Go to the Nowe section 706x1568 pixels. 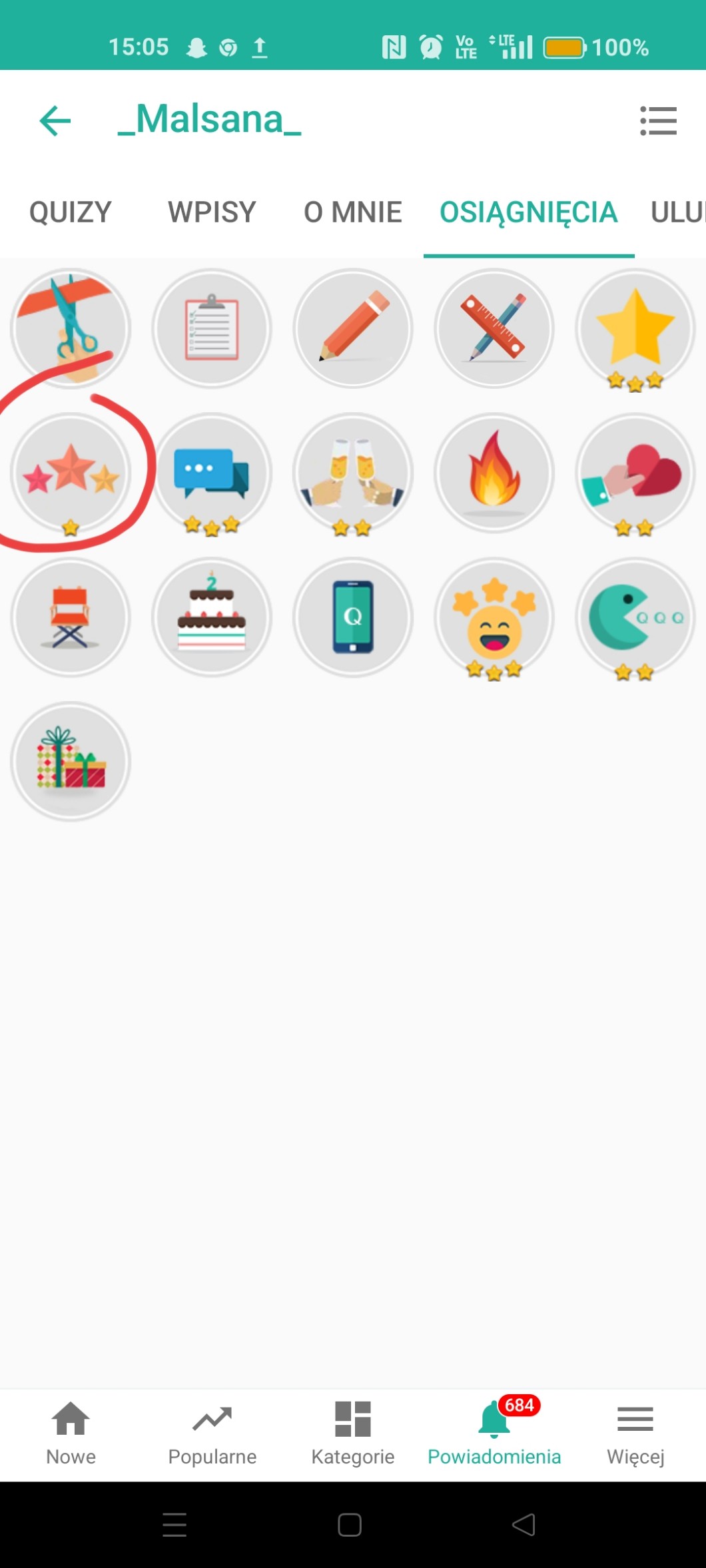pos(71,1432)
